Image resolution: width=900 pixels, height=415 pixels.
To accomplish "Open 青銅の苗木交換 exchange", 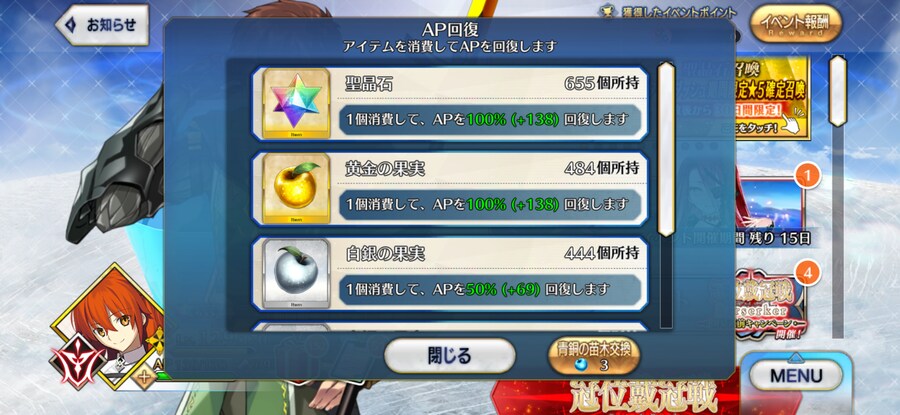I will coord(588,356).
